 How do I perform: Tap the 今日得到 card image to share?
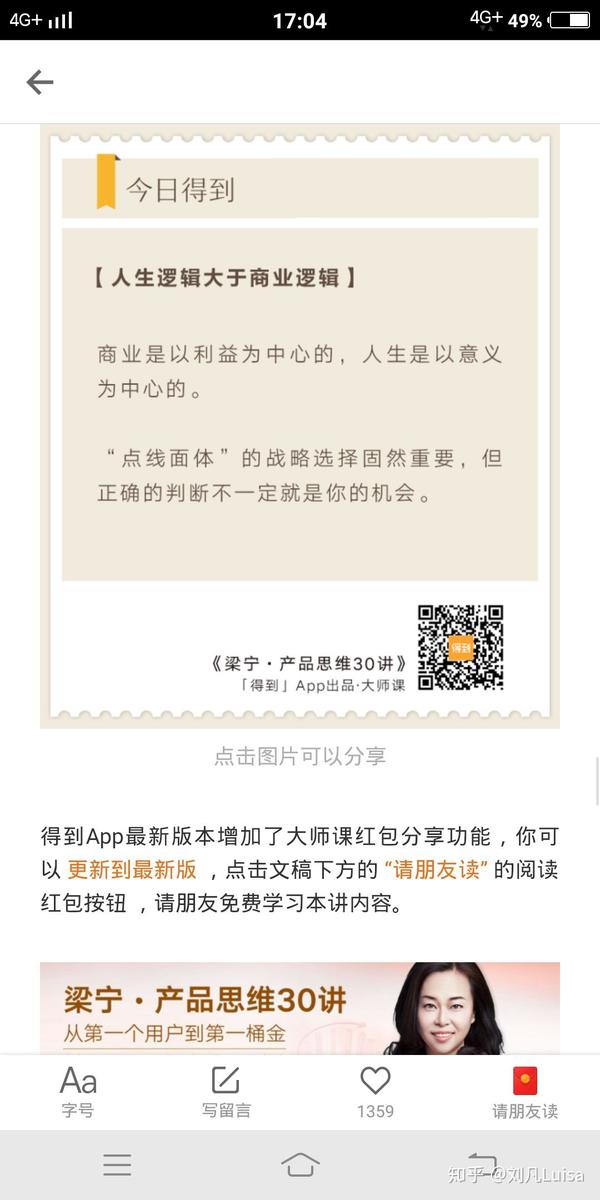click(300, 427)
